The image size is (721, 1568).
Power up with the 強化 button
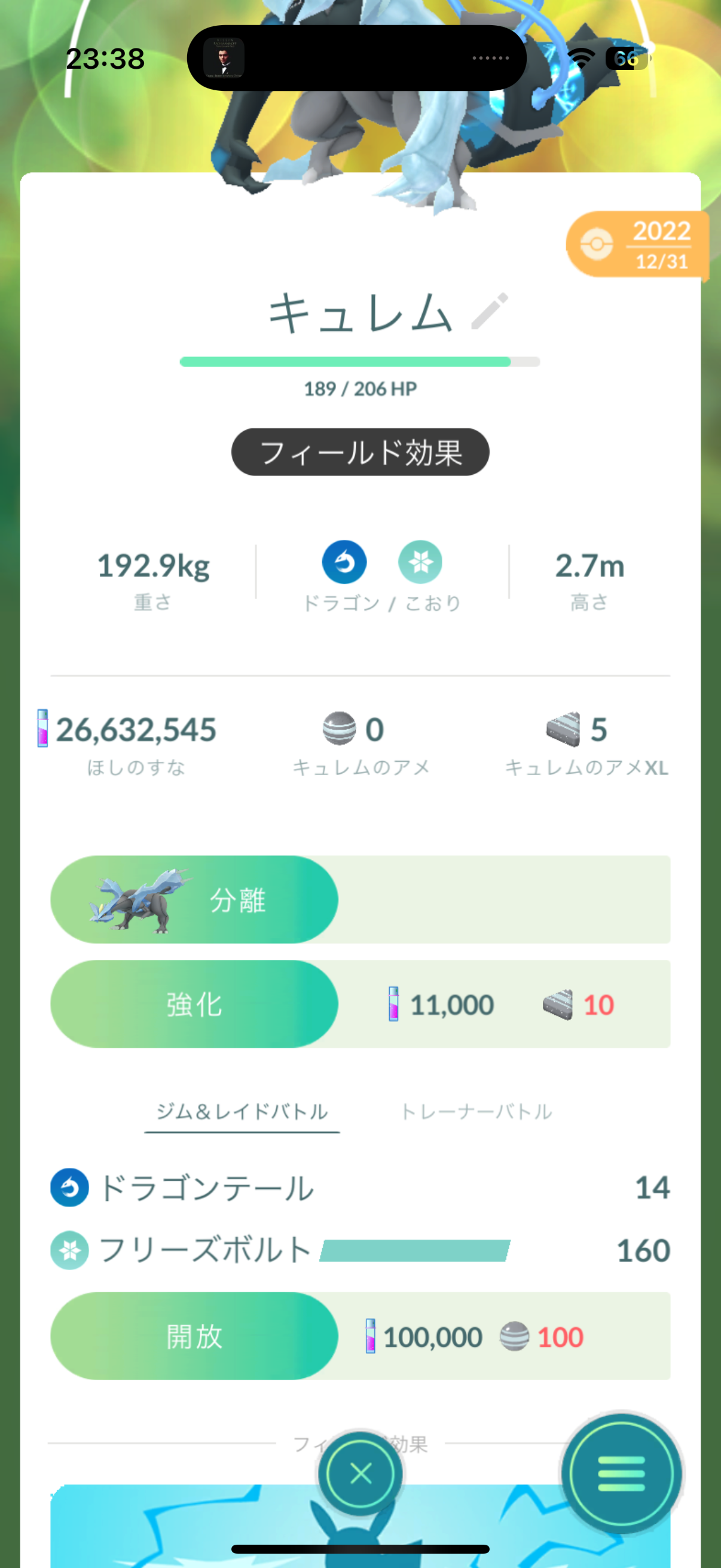click(x=195, y=1004)
